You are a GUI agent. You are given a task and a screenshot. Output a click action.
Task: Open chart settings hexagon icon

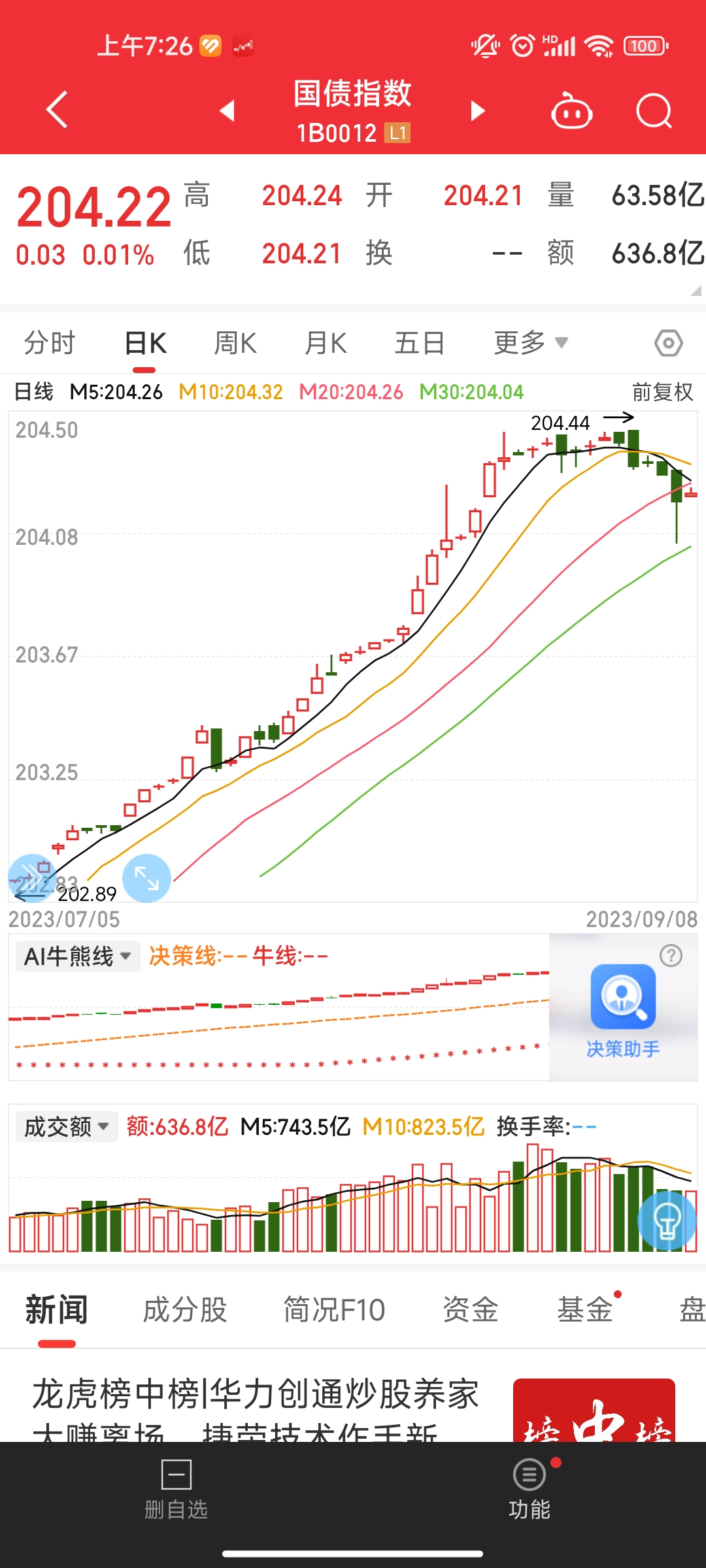tap(668, 343)
